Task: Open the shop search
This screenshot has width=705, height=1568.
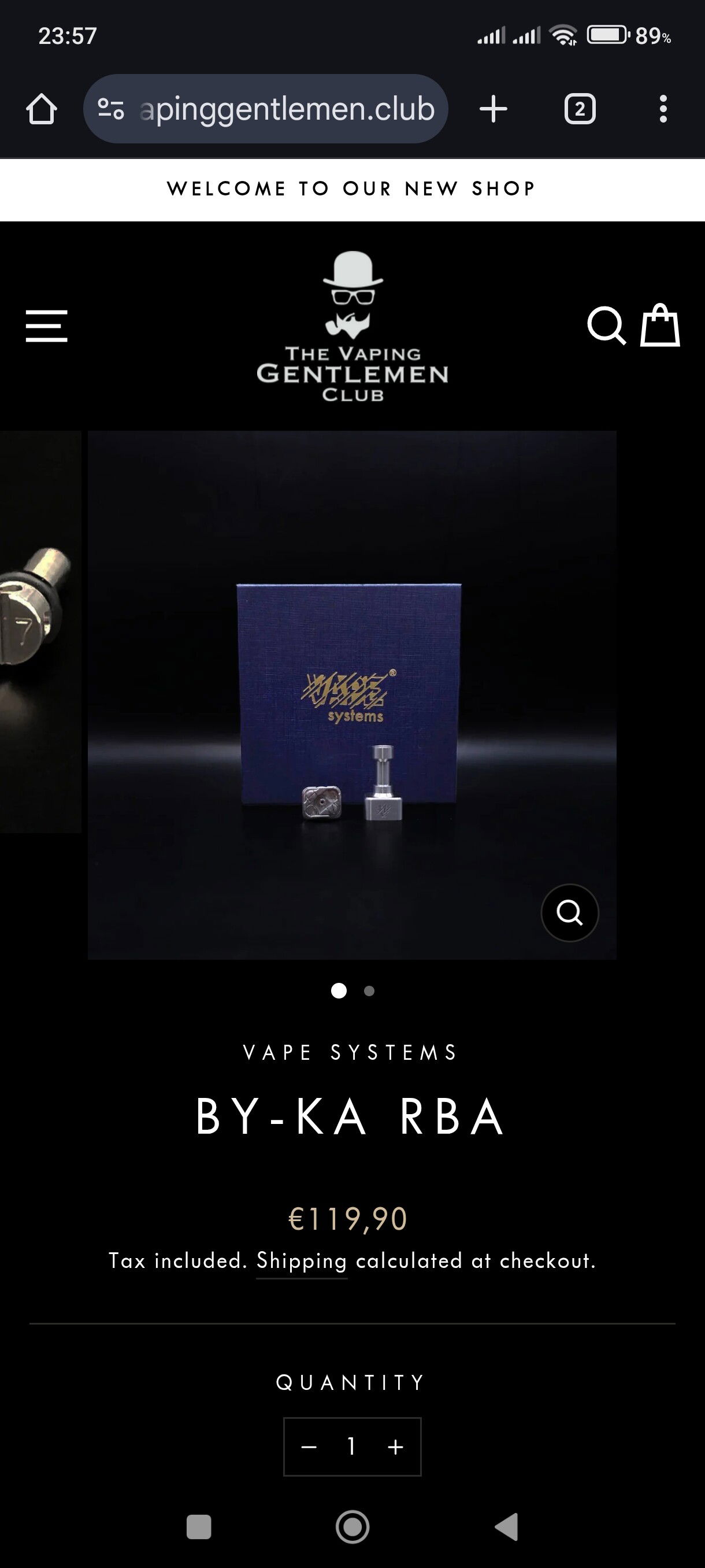Action: [x=606, y=326]
